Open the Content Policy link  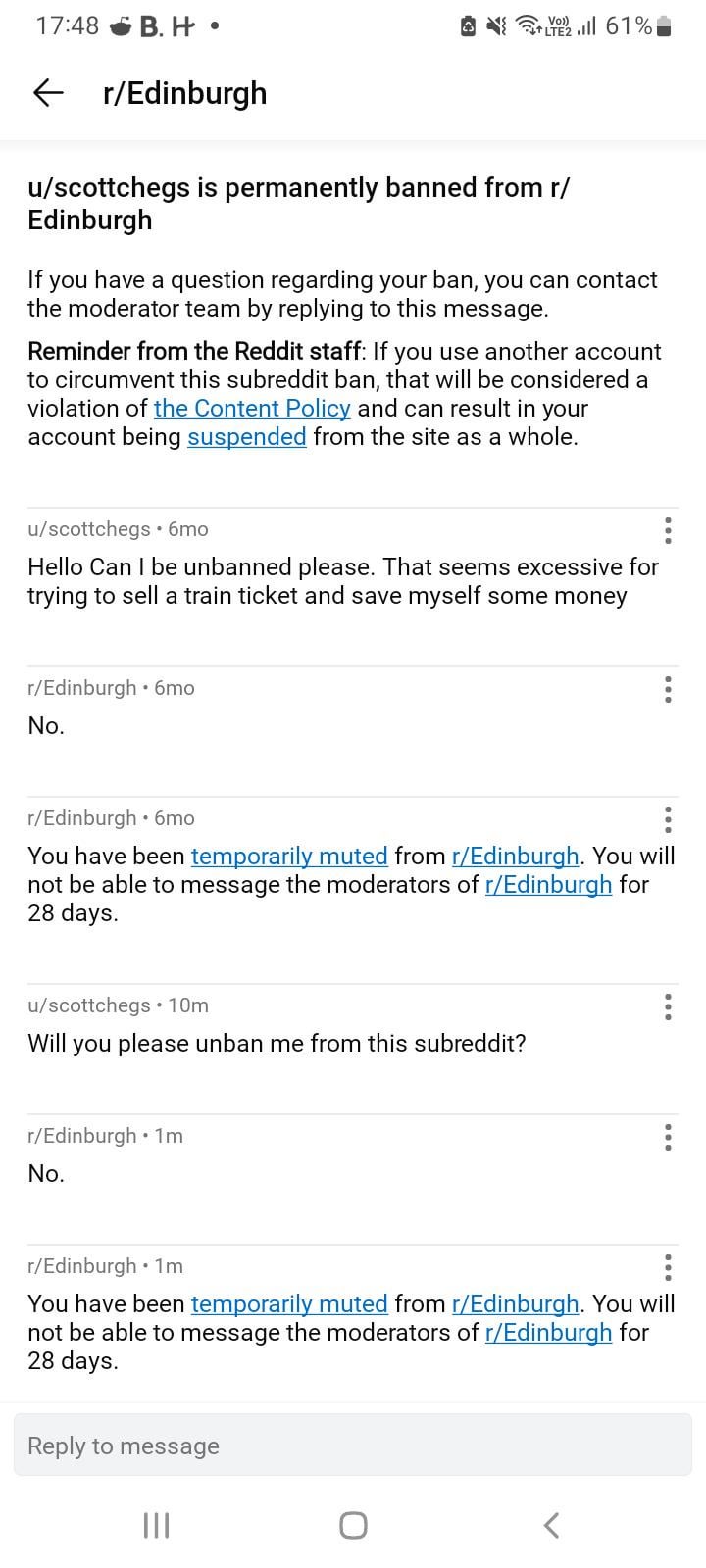(x=252, y=408)
